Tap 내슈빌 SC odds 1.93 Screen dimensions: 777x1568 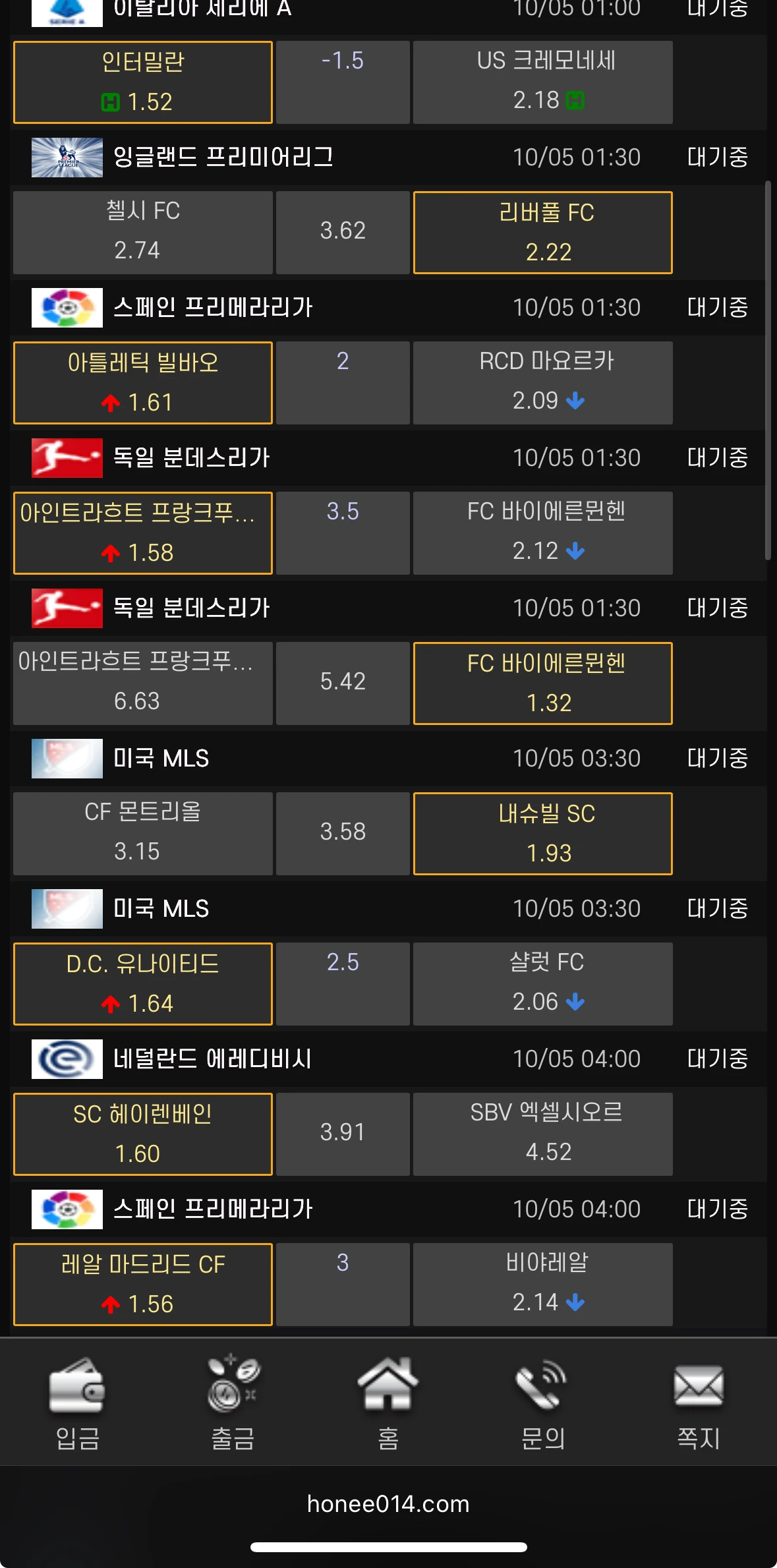coord(542,833)
